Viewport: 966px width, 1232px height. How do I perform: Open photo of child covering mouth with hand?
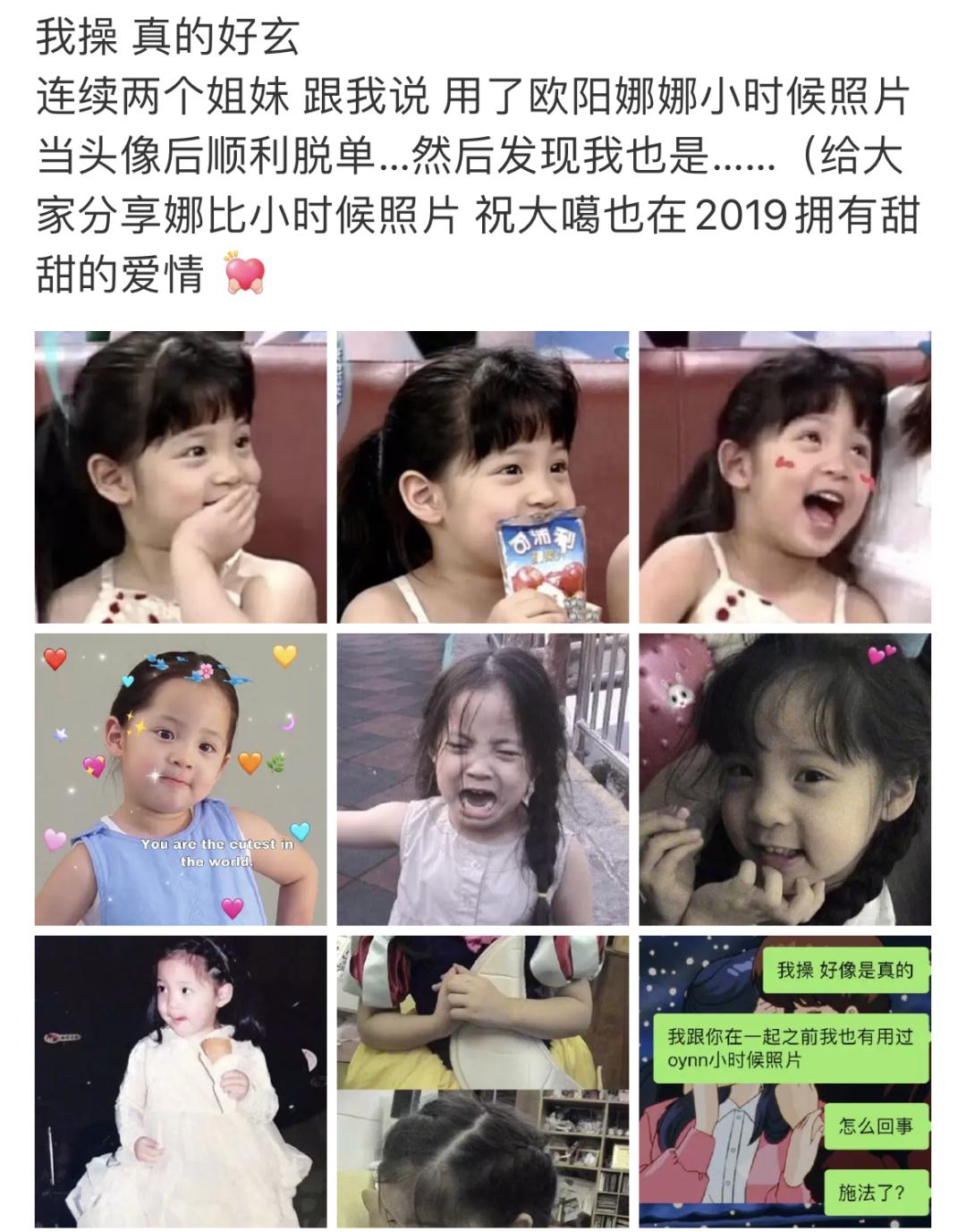click(x=181, y=477)
